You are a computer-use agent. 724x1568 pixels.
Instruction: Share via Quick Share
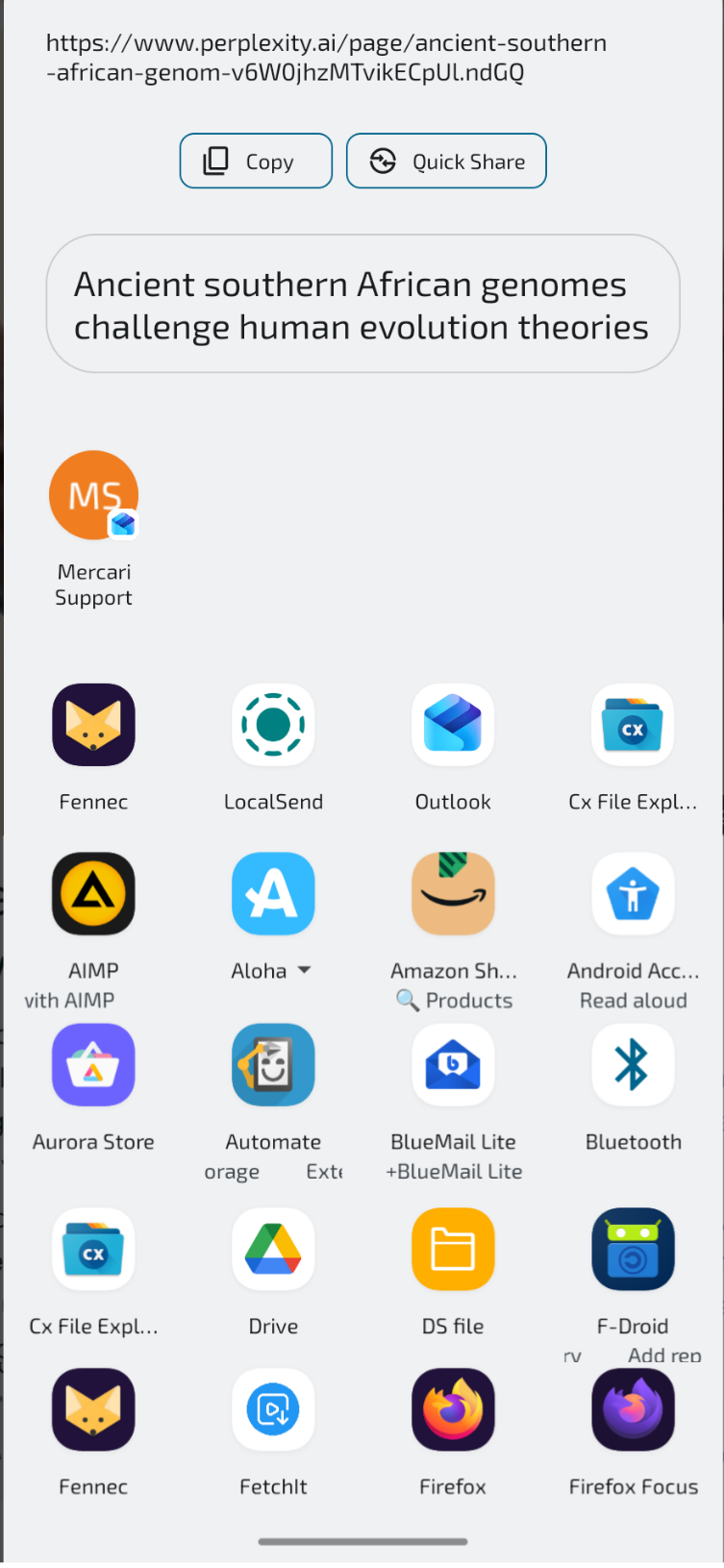[446, 162]
